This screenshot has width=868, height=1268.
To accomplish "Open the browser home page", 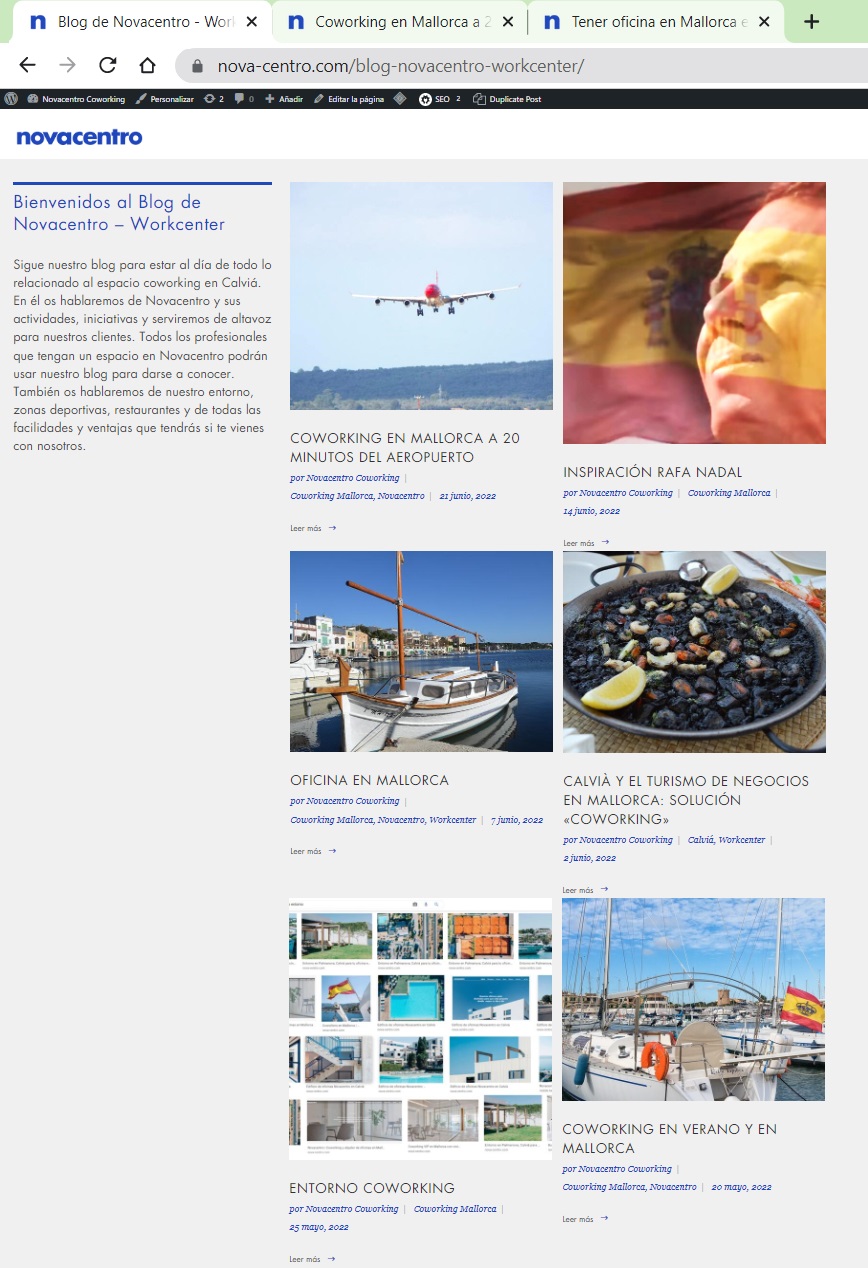I will (147, 66).
